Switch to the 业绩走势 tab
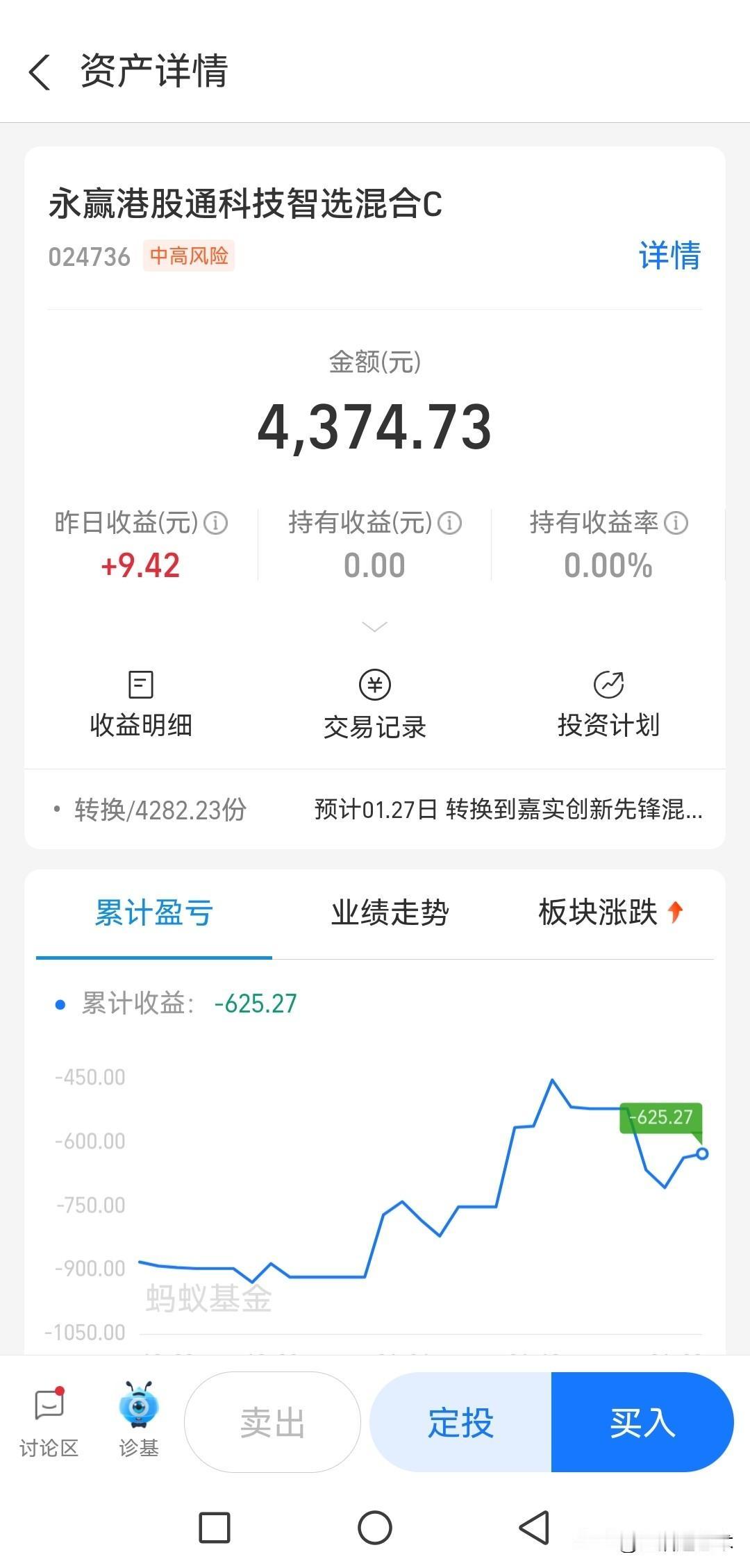 tap(390, 914)
